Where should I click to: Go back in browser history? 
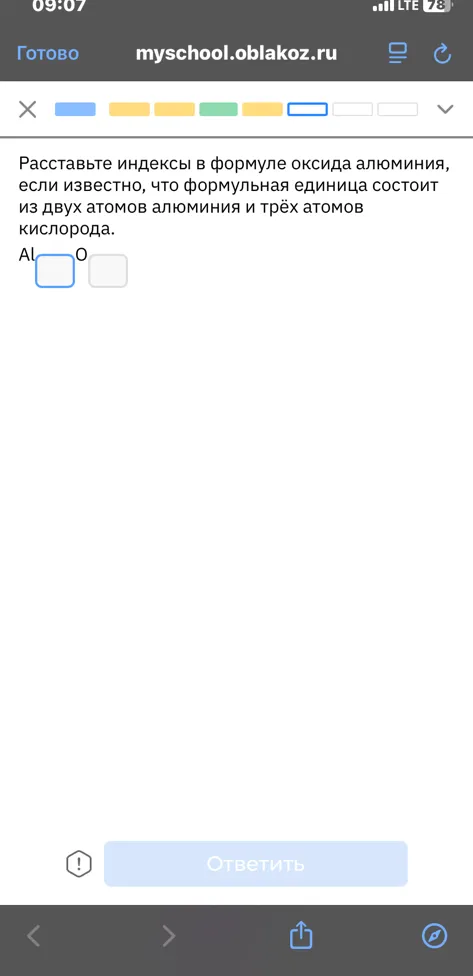[34, 936]
